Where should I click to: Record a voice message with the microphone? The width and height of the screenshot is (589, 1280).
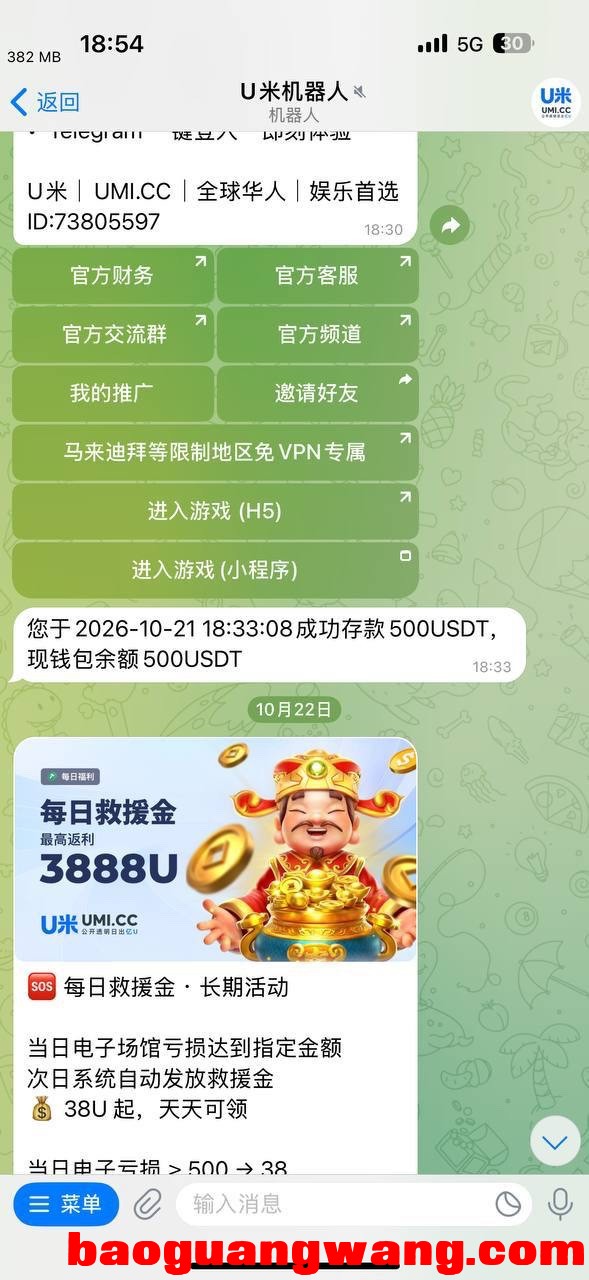[560, 1204]
